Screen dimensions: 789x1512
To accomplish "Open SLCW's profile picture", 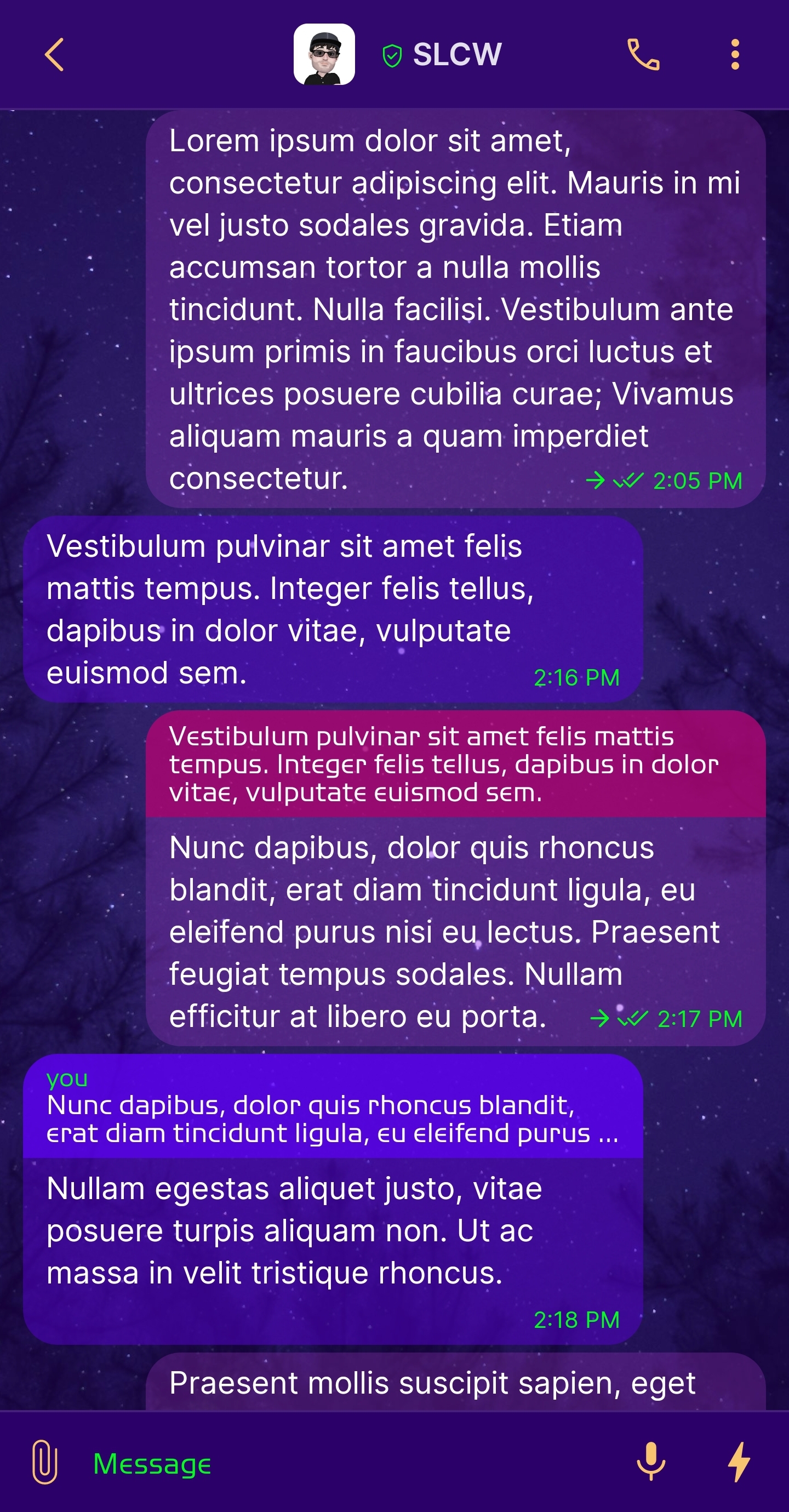I will 324,55.
